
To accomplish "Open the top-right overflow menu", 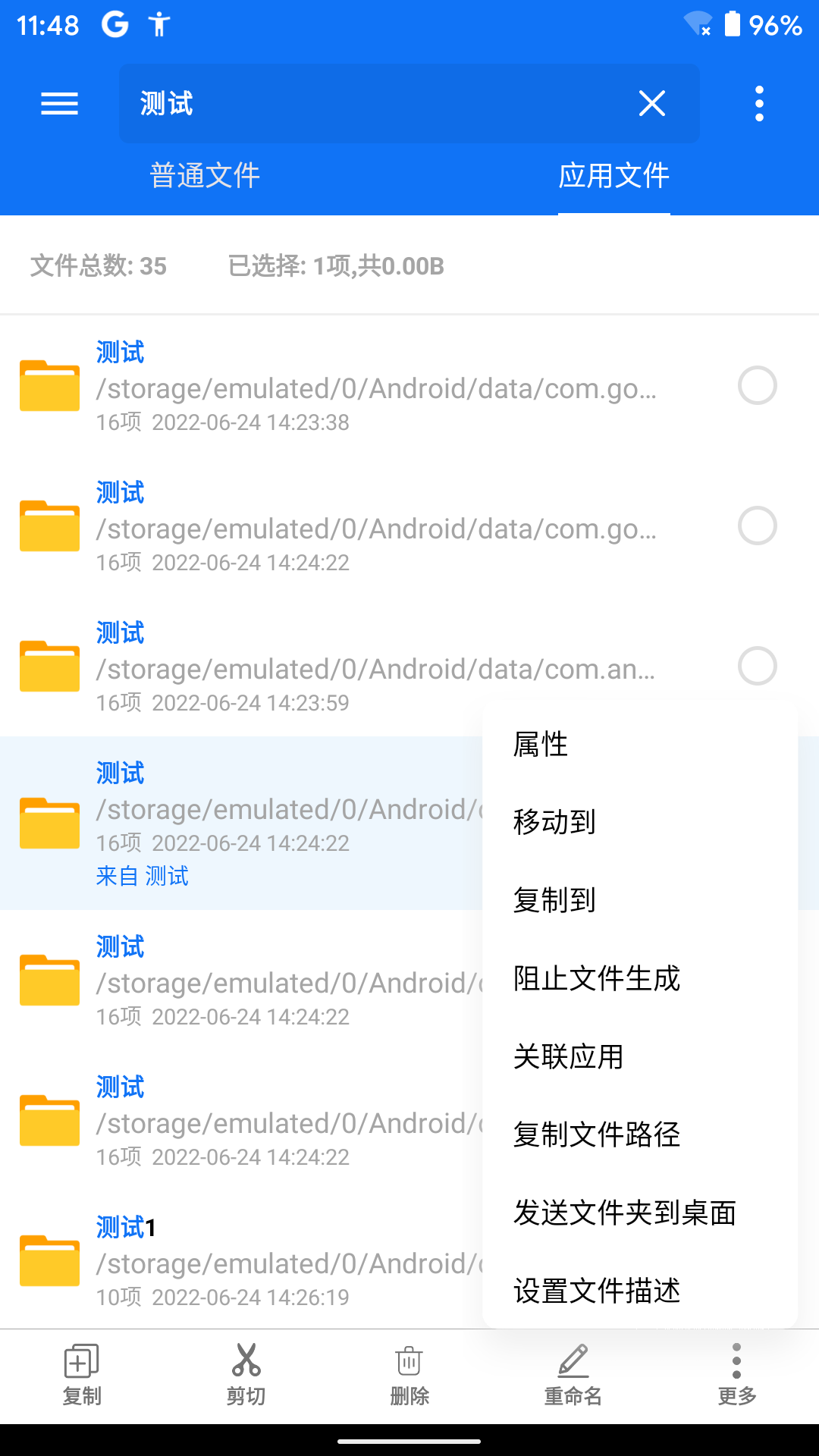I will (x=759, y=103).
